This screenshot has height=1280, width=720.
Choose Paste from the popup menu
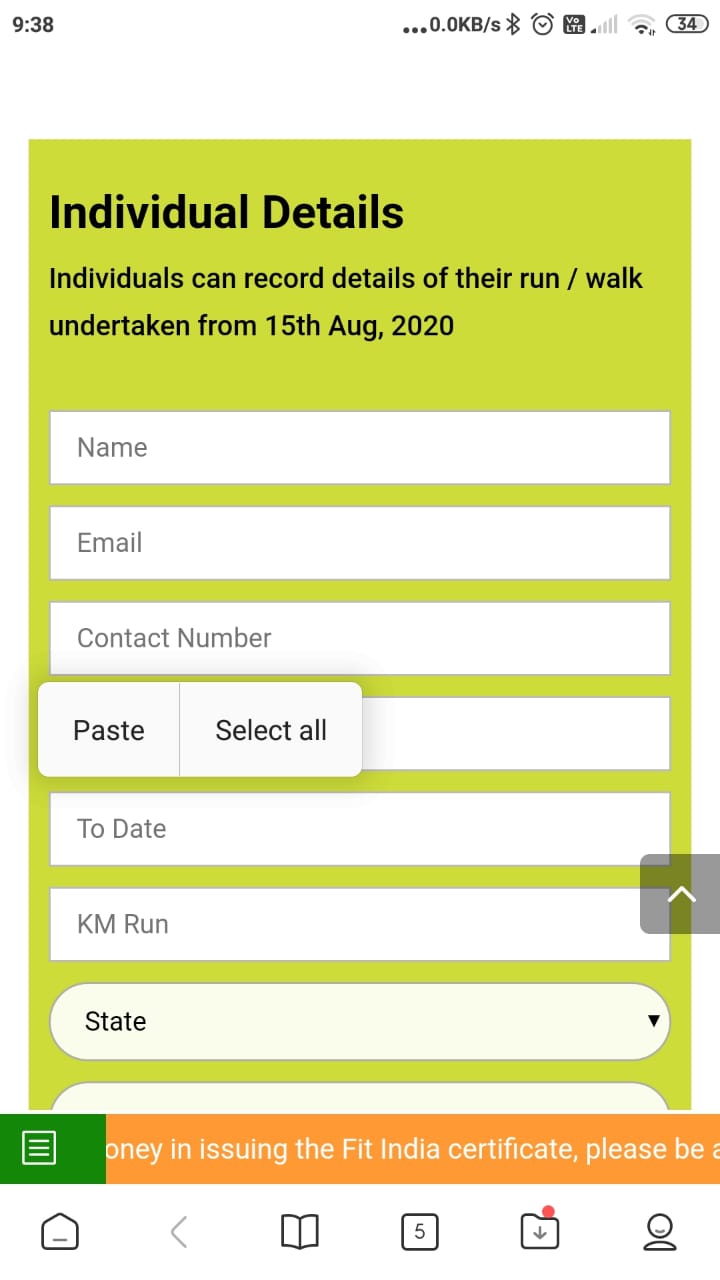tap(109, 730)
